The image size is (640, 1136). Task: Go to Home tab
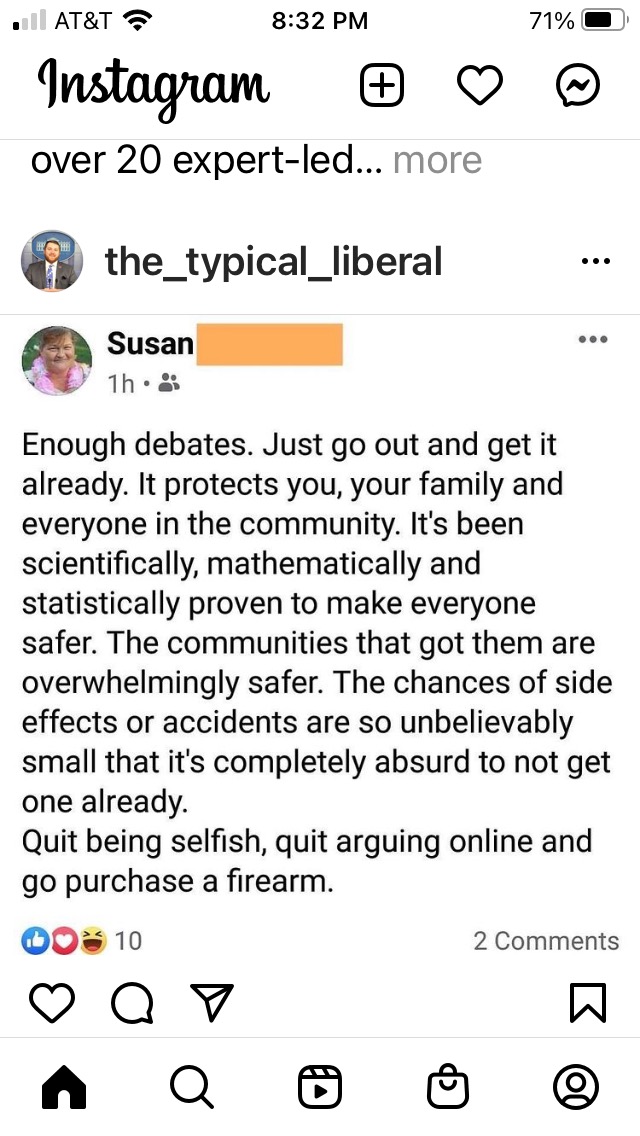point(64,1087)
